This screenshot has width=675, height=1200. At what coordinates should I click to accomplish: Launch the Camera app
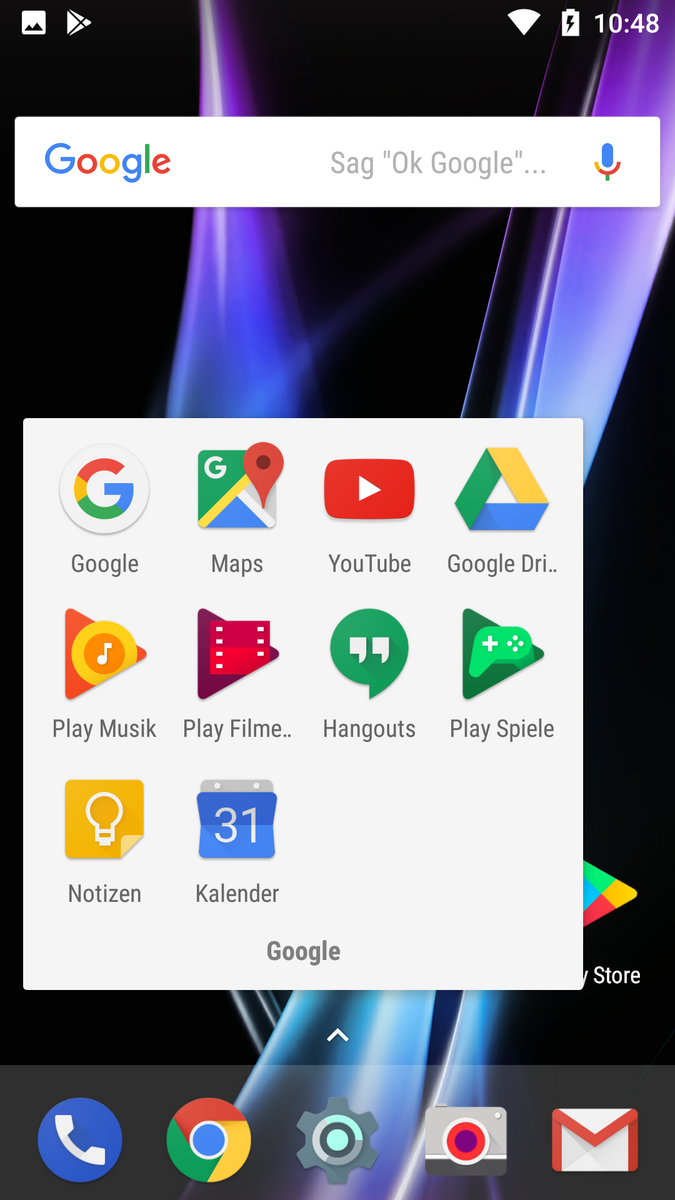466,1141
